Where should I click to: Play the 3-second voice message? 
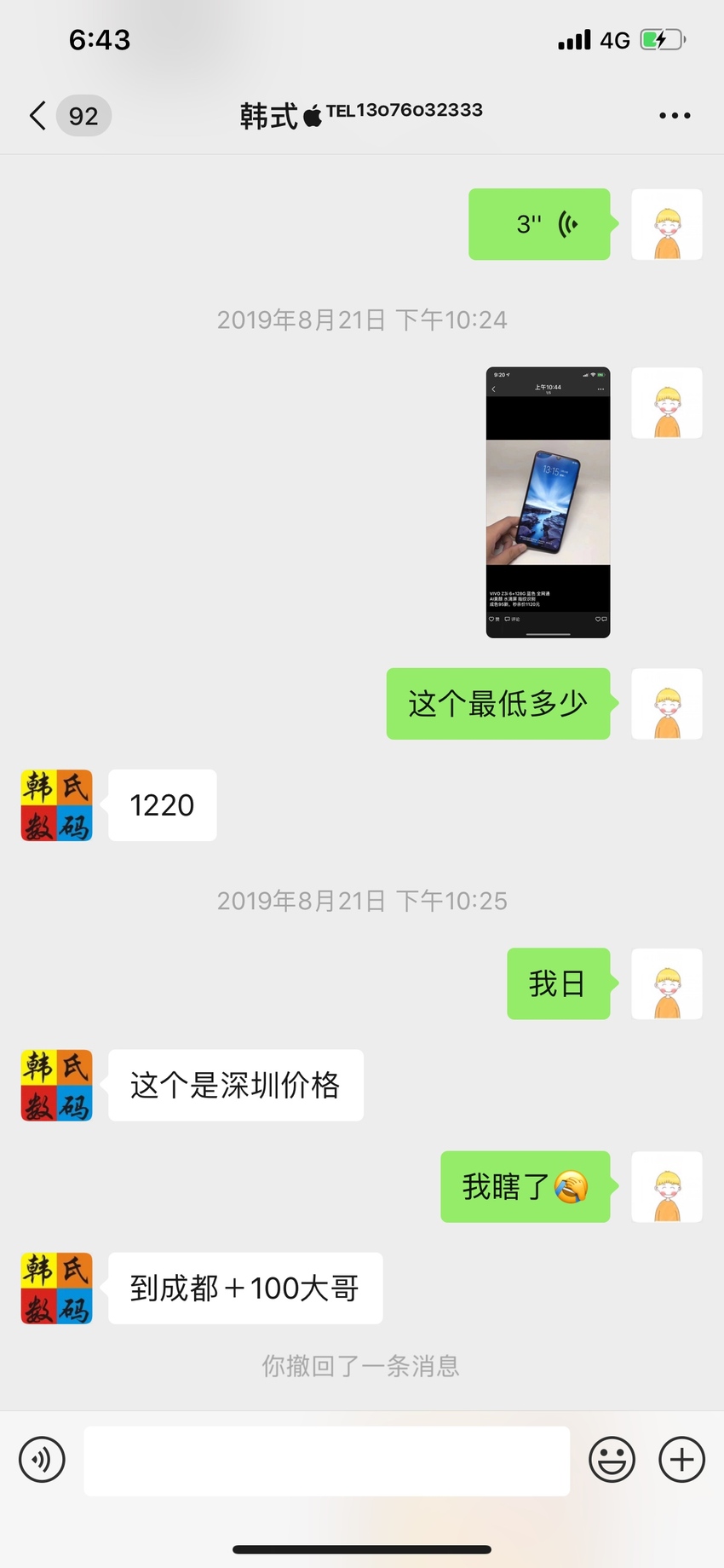pyautogui.click(x=539, y=224)
